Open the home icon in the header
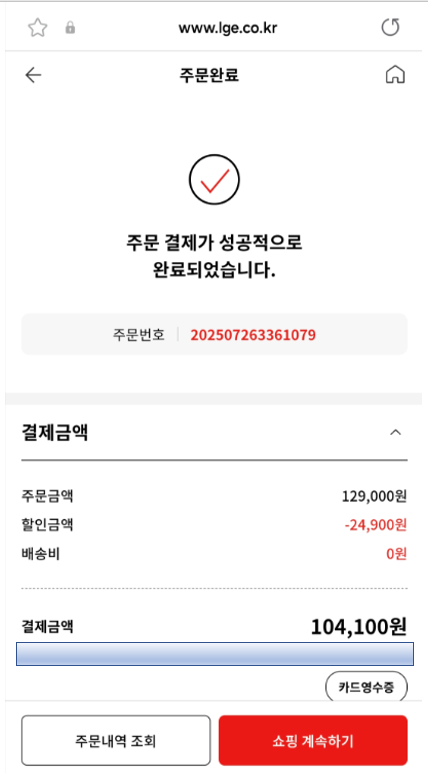The image size is (428, 773). point(395,75)
